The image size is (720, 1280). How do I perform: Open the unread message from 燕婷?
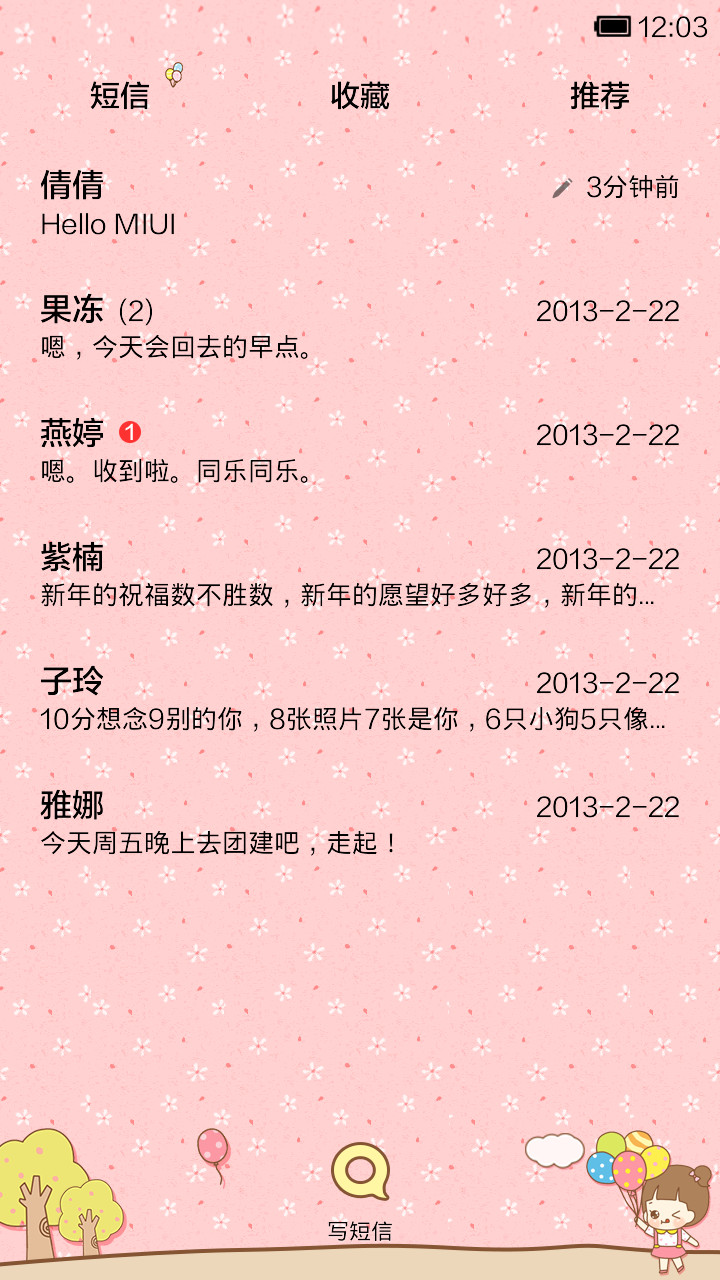coord(360,453)
